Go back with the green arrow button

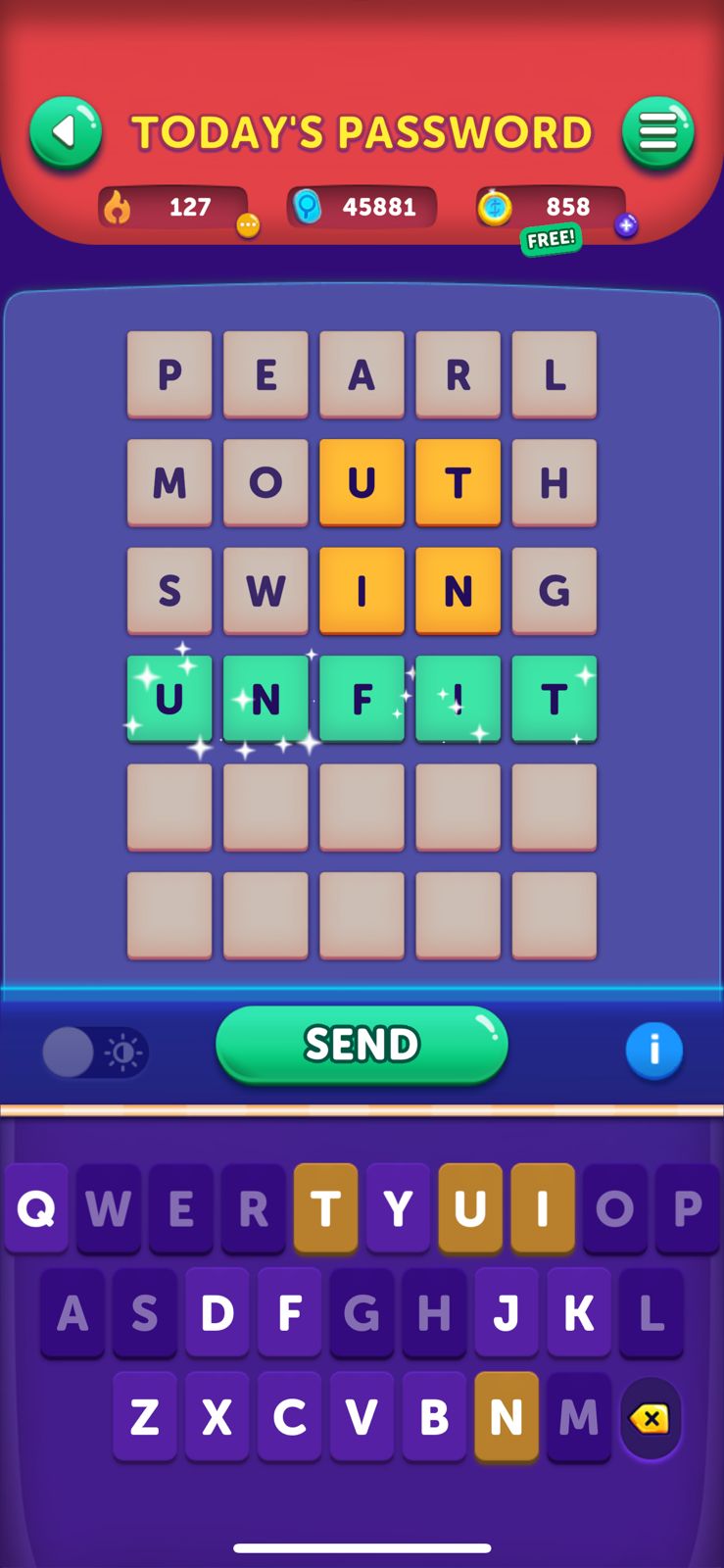pyautogui.click(x=66, y=132)
